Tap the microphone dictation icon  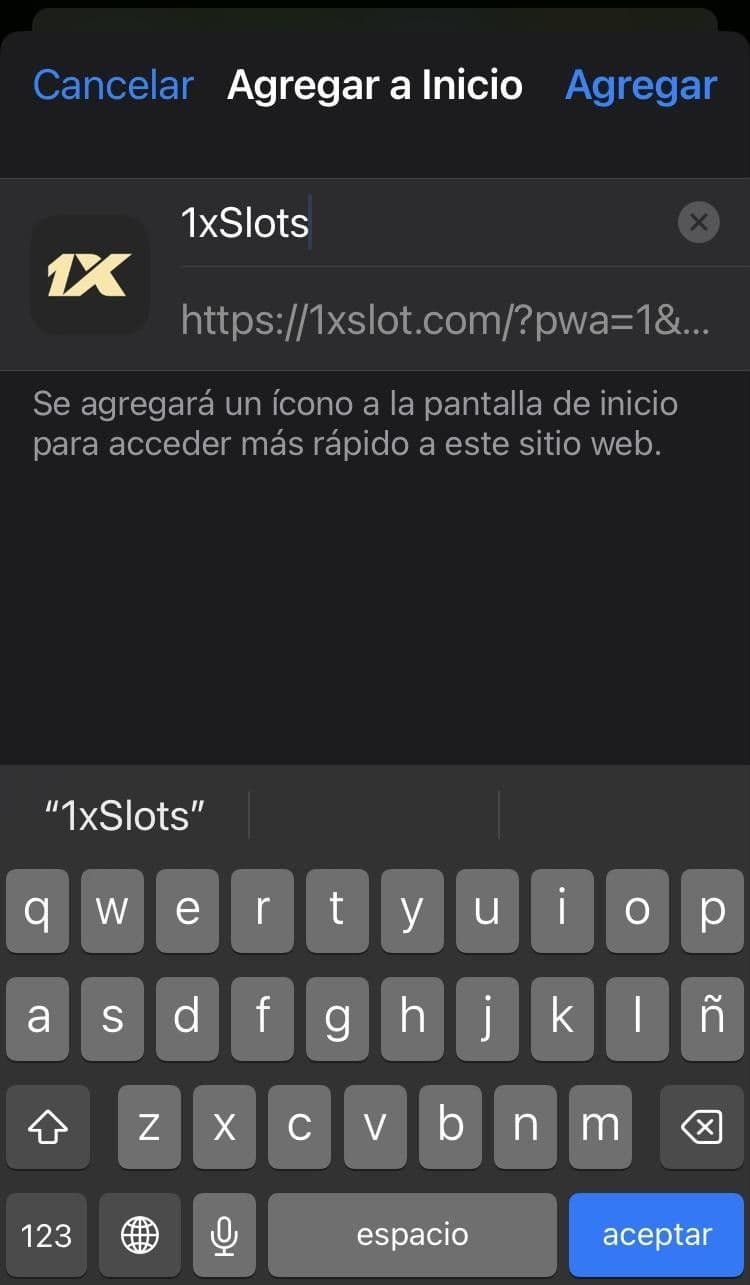223,1234
